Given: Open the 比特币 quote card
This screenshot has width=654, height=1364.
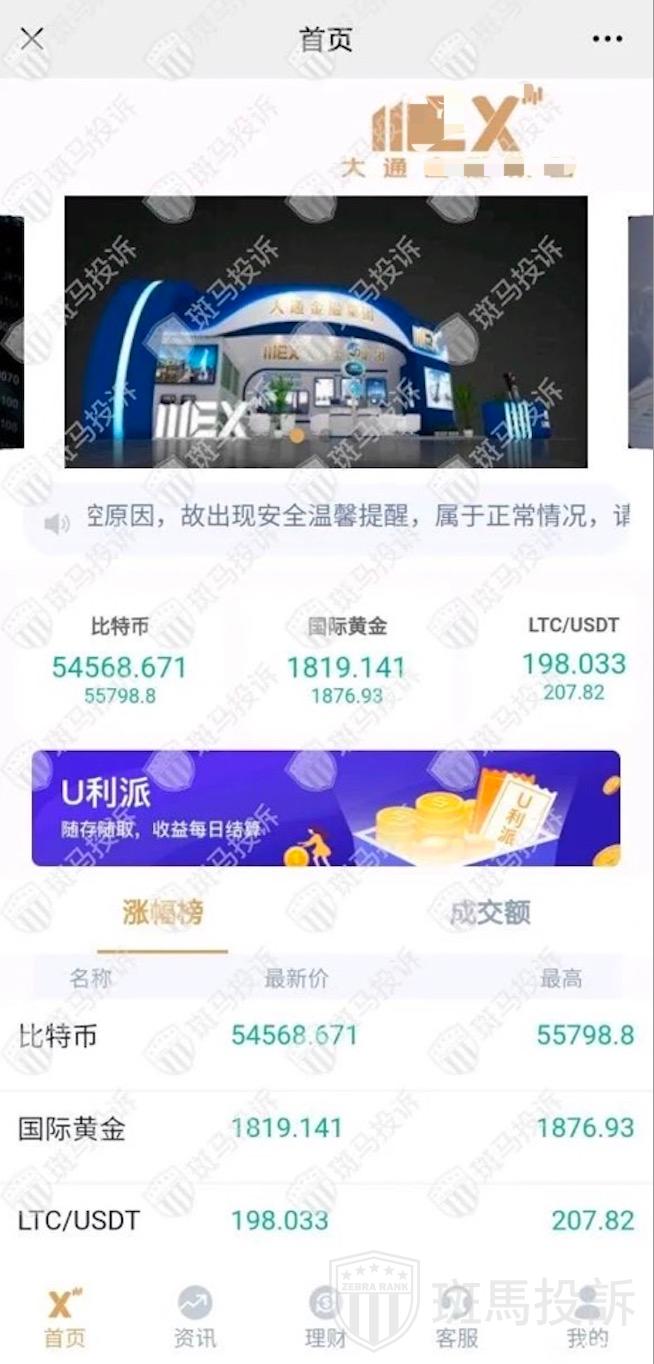Looking at the screenshot, I should (120, 660).
